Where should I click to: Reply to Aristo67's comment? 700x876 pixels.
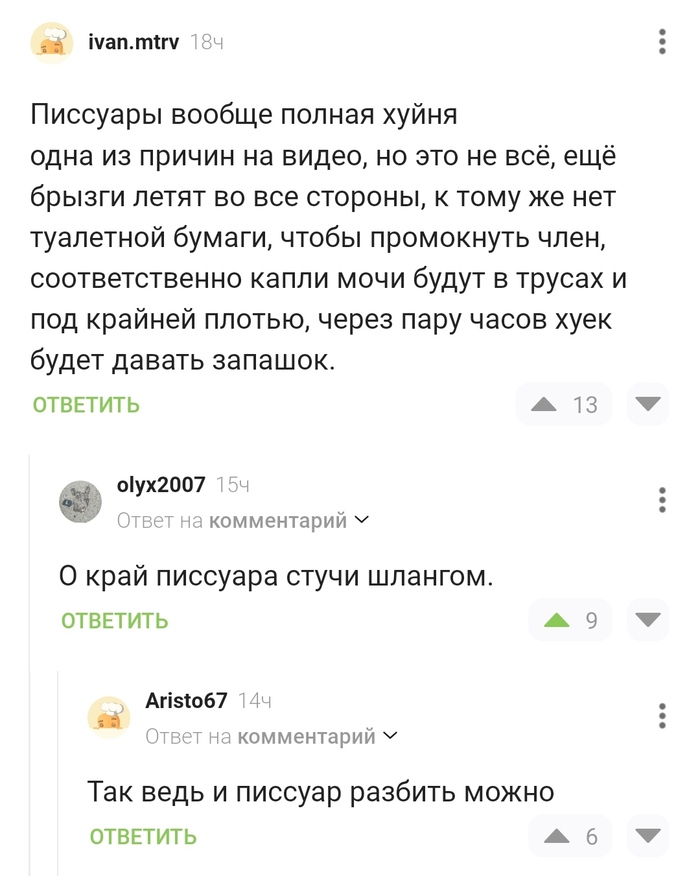coord(143,837)
